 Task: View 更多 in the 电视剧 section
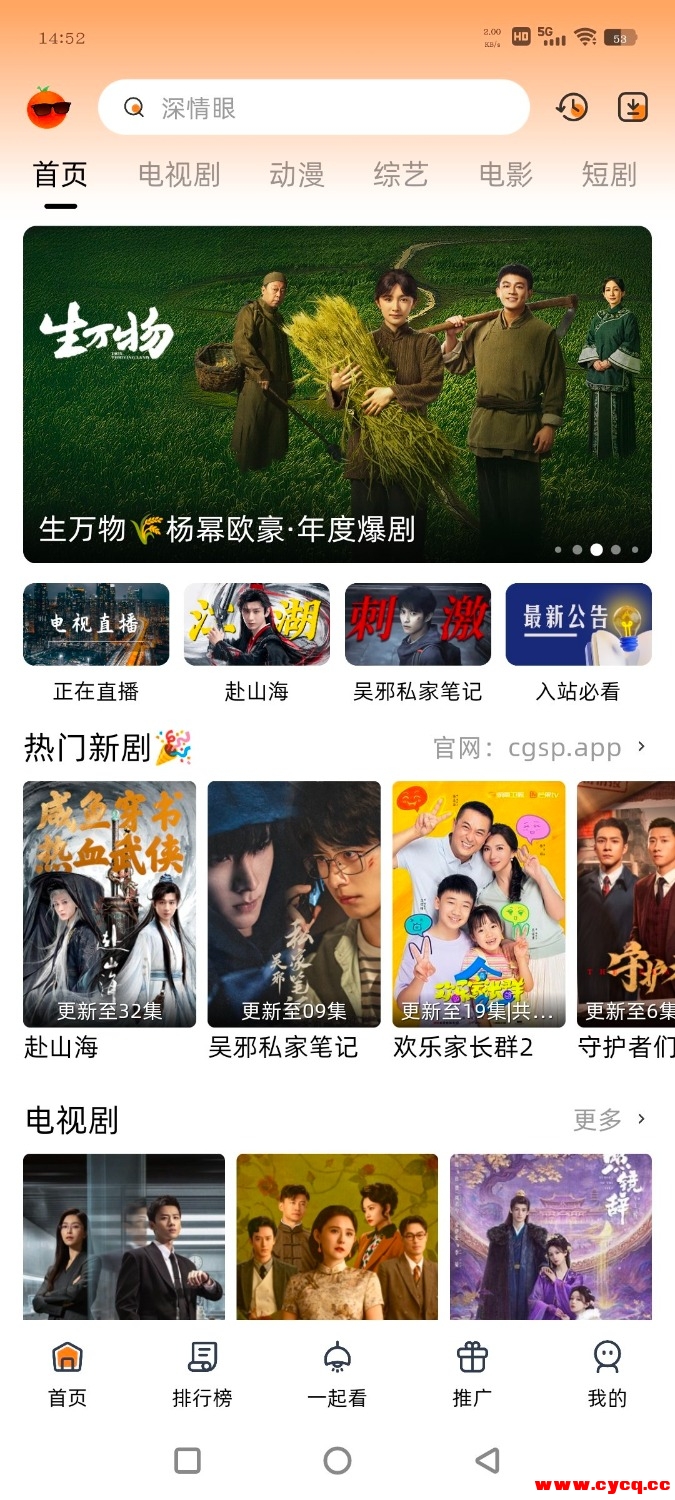point(610,1120)
